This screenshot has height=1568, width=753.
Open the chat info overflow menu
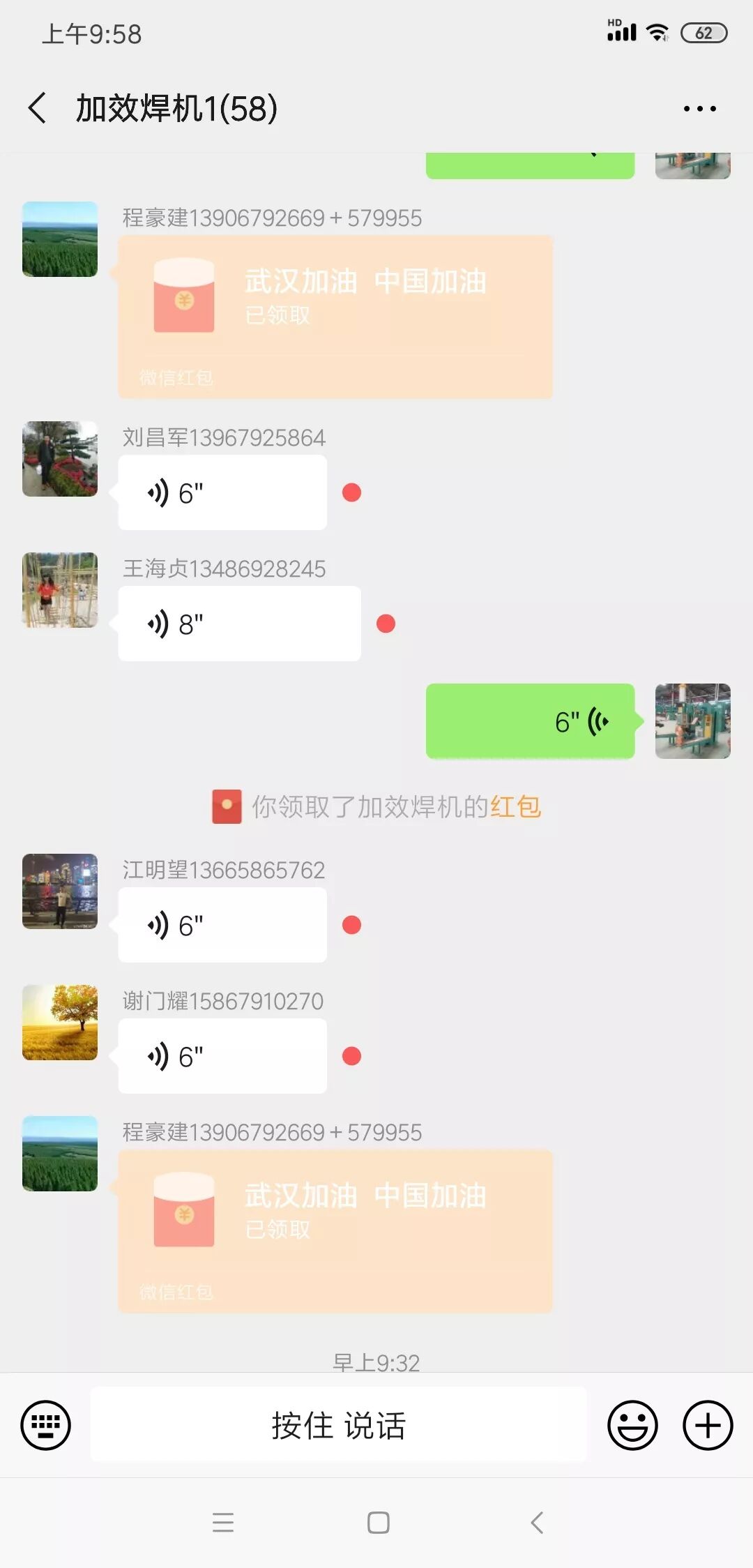pyautogui.click(x=699, y=109)
